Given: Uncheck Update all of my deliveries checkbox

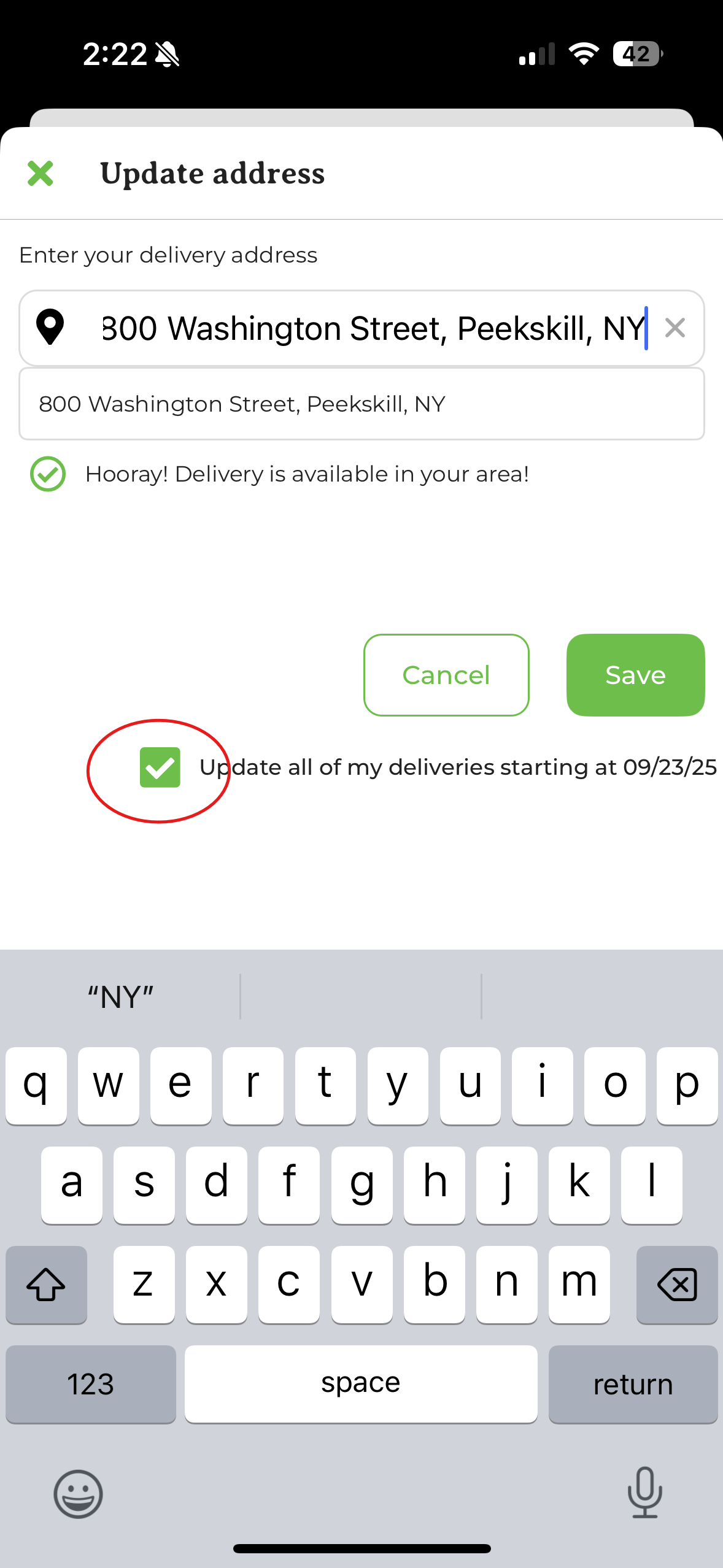Looking at the screenshot, I should [160, 767].
